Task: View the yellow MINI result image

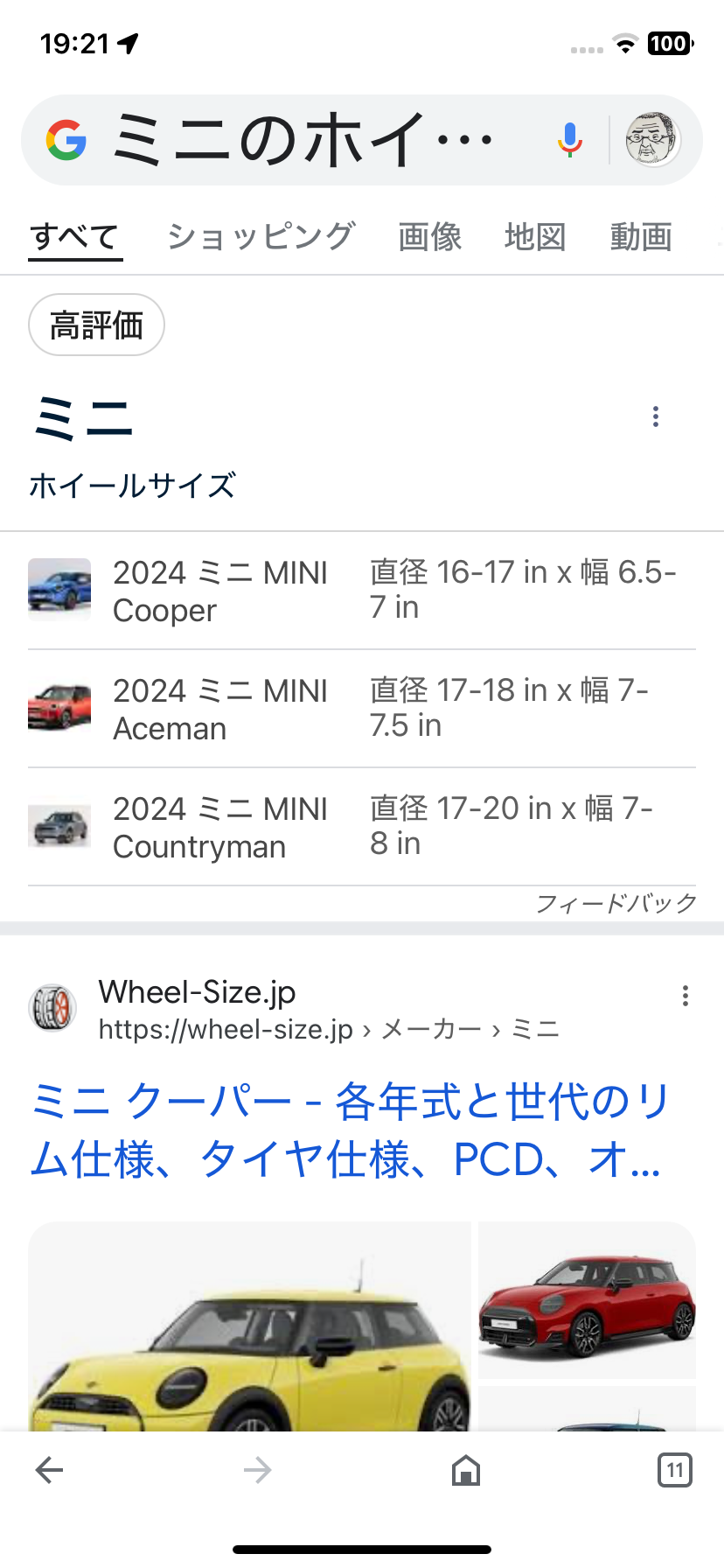Action: click(249, 1330)
